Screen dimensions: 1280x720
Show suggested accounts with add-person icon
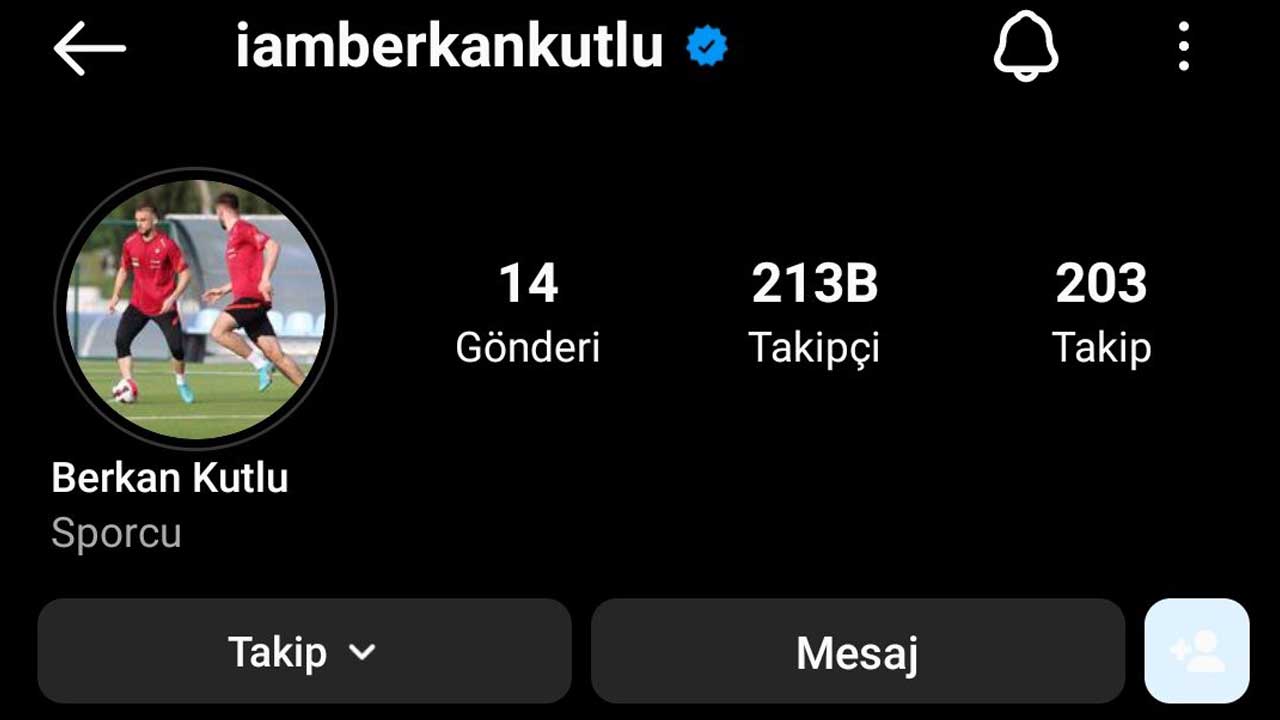[1197, 652]
